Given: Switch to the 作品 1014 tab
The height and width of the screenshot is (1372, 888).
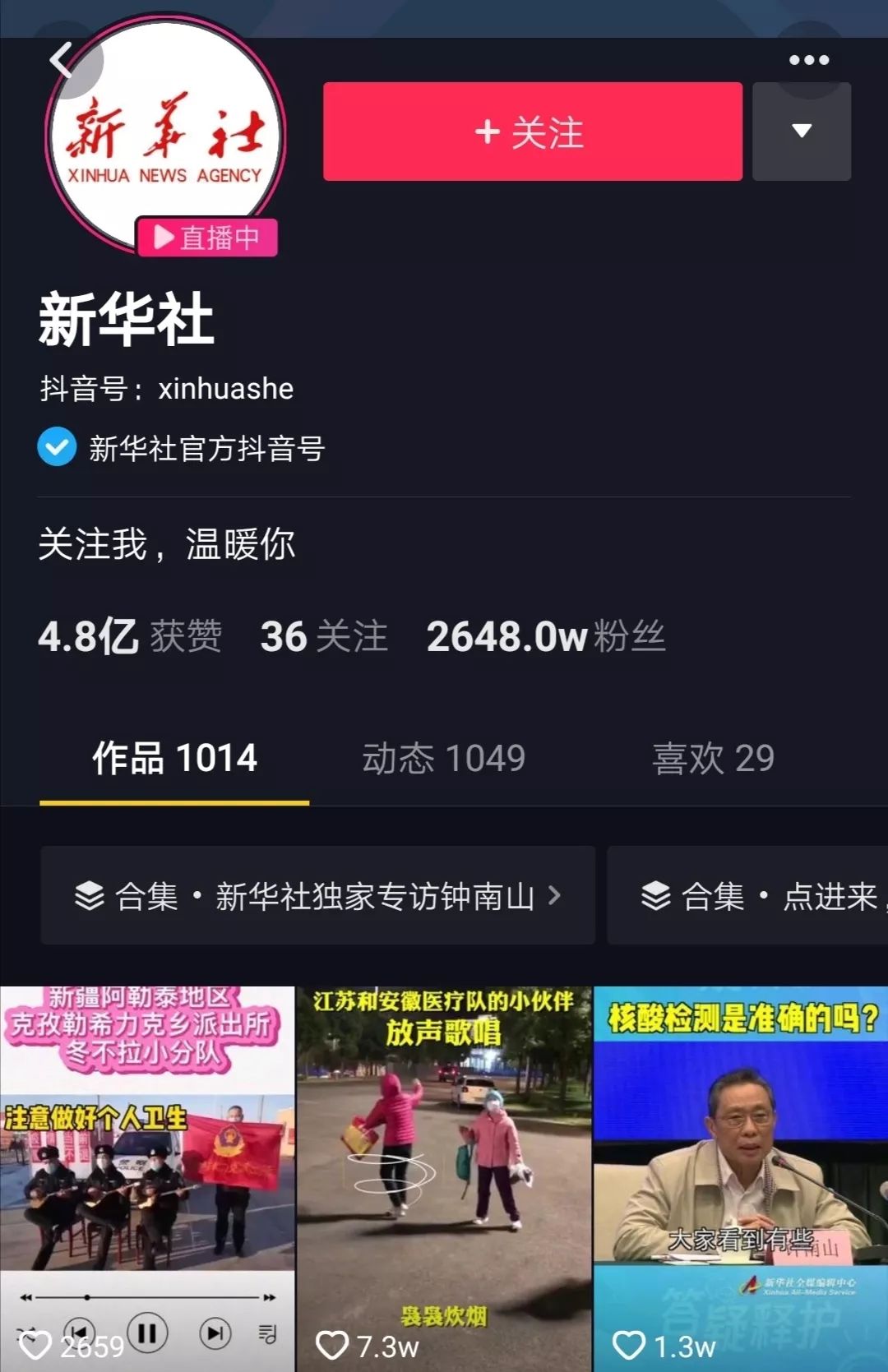Looking at the screenshot, I should pyautogui.click(x=174, y=758).
